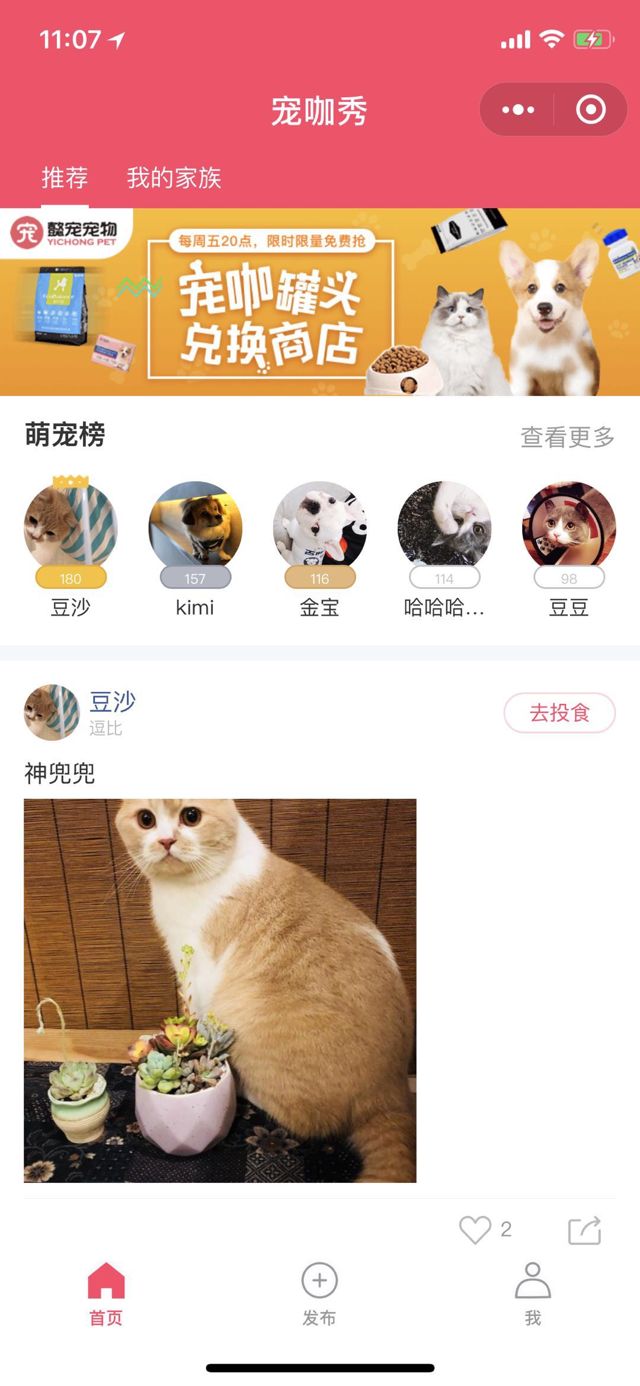Share the 神兜兜 post
640x1386 pixels.
click(585, 1230)
